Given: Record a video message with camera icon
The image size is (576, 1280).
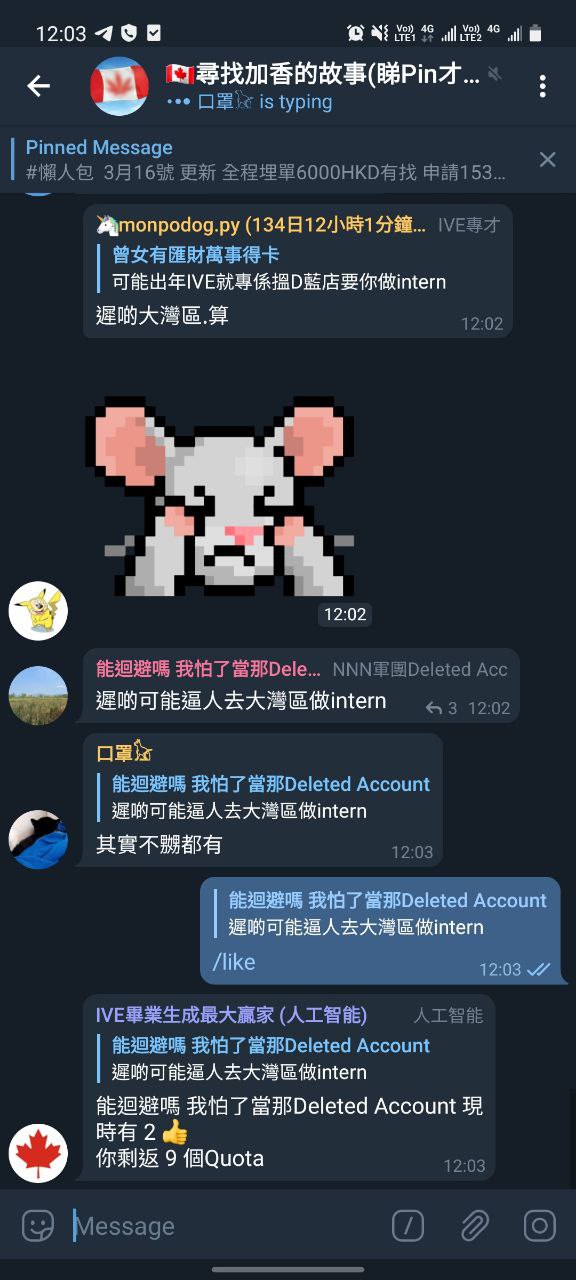Looking at the screenshot, I should [x=540, y=1225].
